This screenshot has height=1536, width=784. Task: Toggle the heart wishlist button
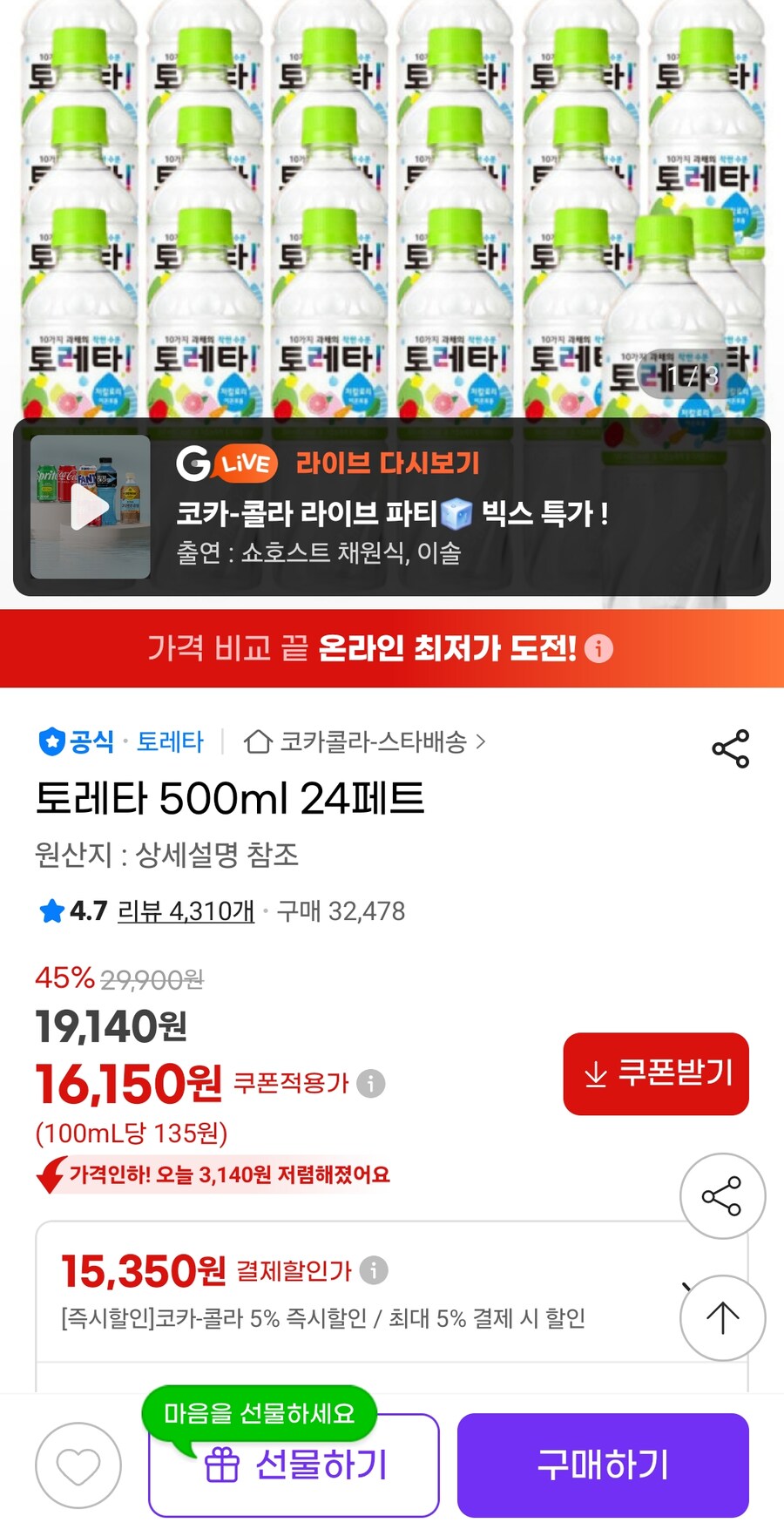tap(78, 1464)
